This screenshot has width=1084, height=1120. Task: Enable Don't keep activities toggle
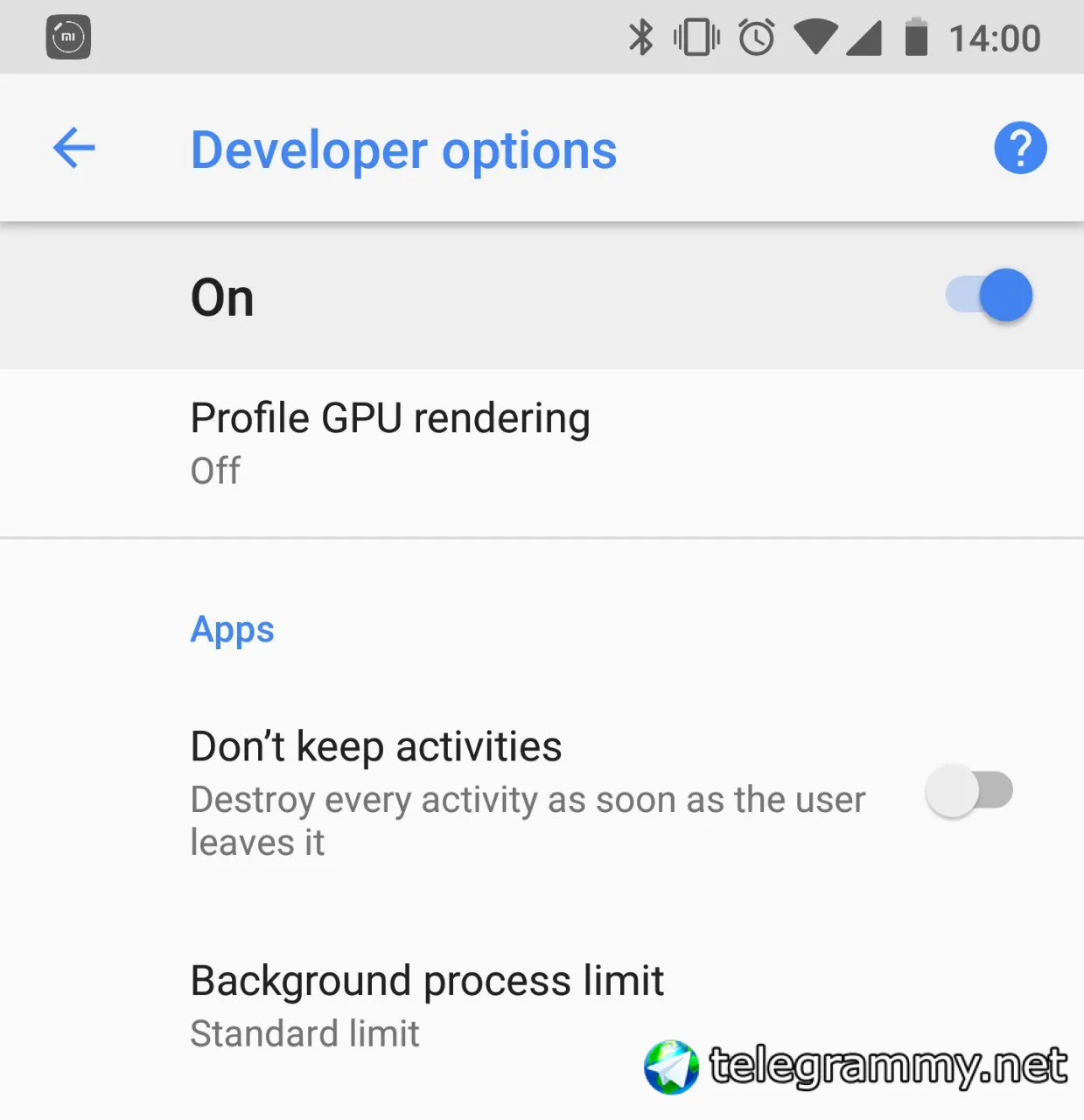pyautogui.click(x=969, y=791)
